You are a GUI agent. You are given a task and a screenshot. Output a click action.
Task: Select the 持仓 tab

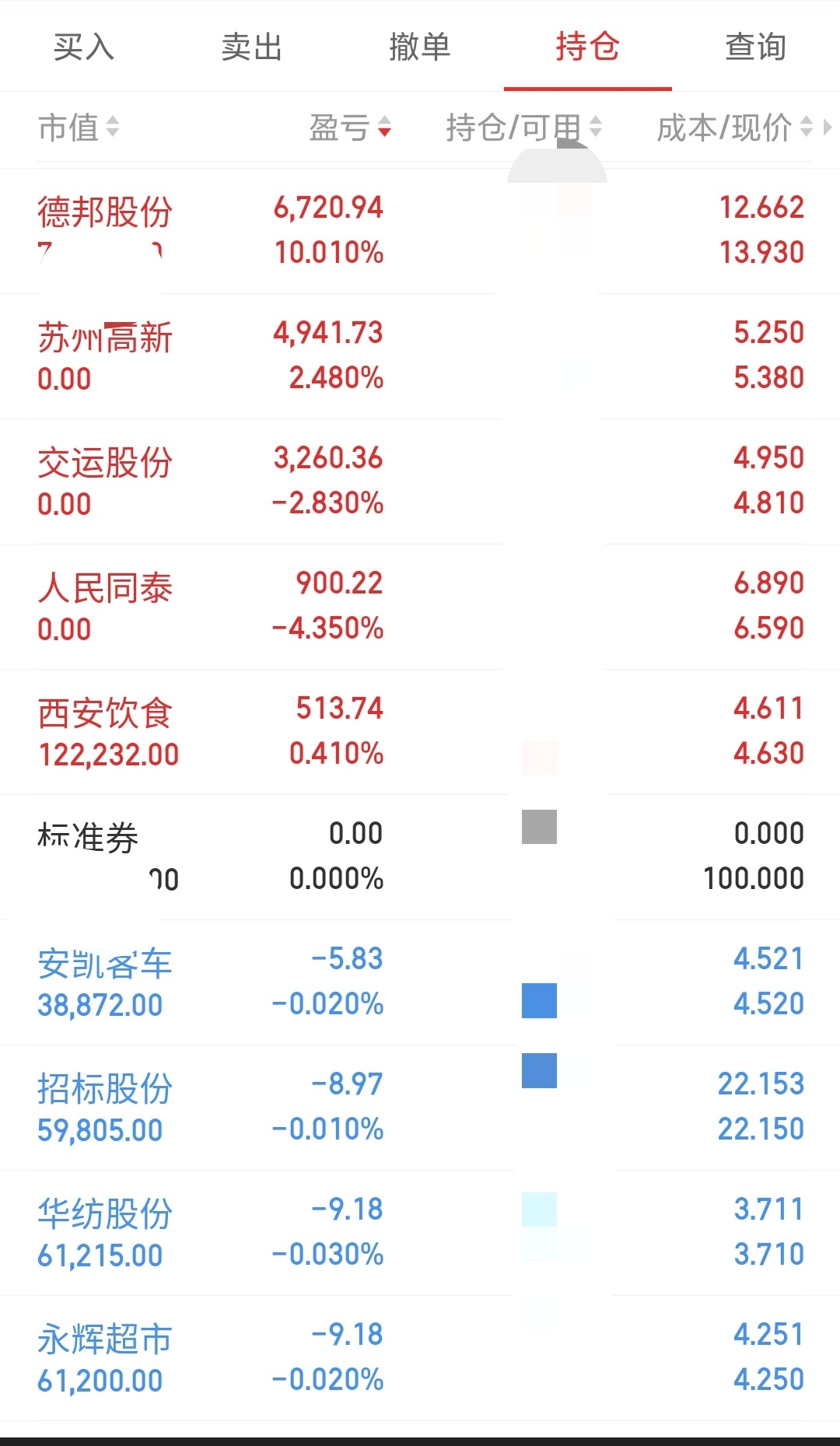click(588, 47)
